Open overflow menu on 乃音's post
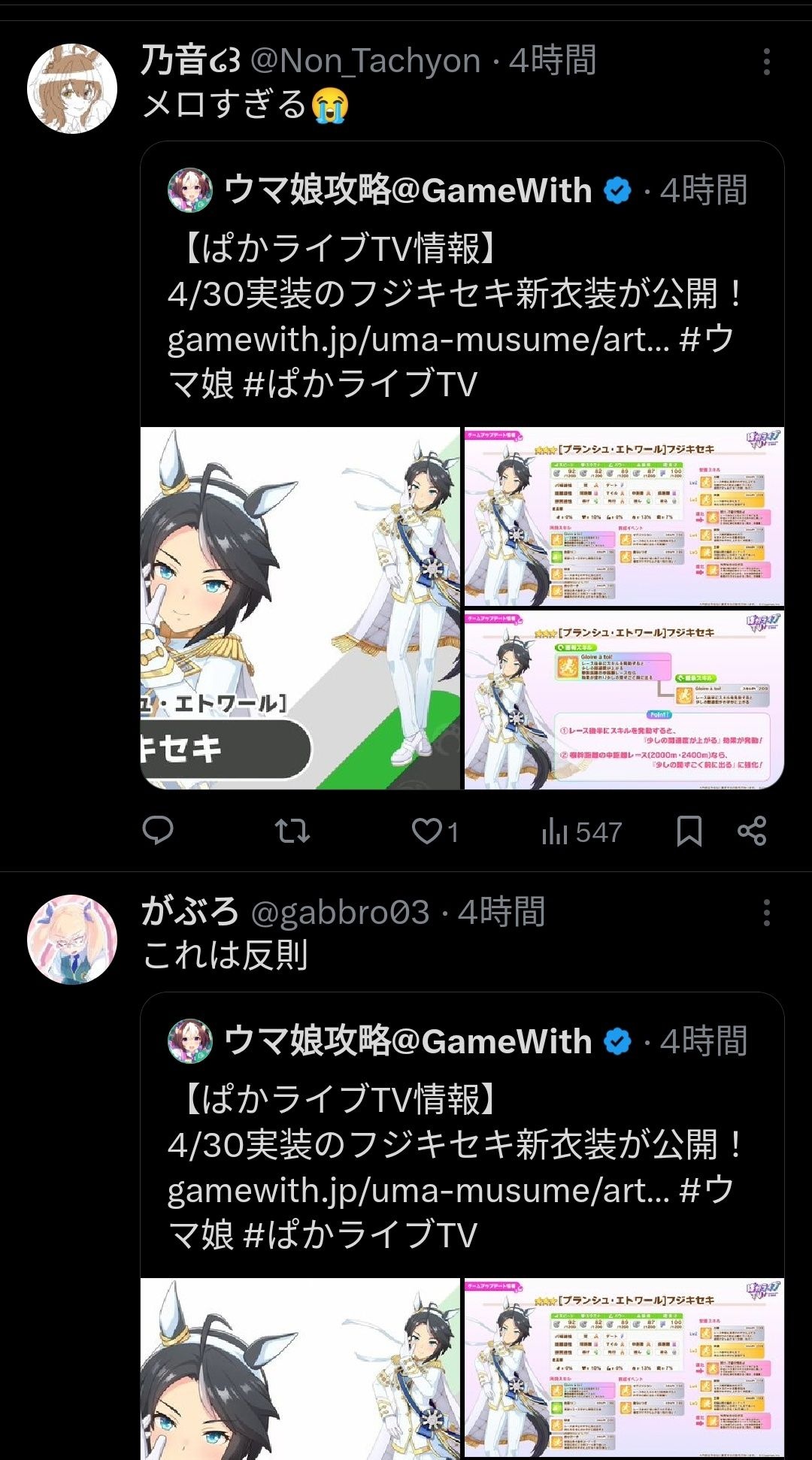The width and height of the screenshot is (812, 1460). point(766,62)
